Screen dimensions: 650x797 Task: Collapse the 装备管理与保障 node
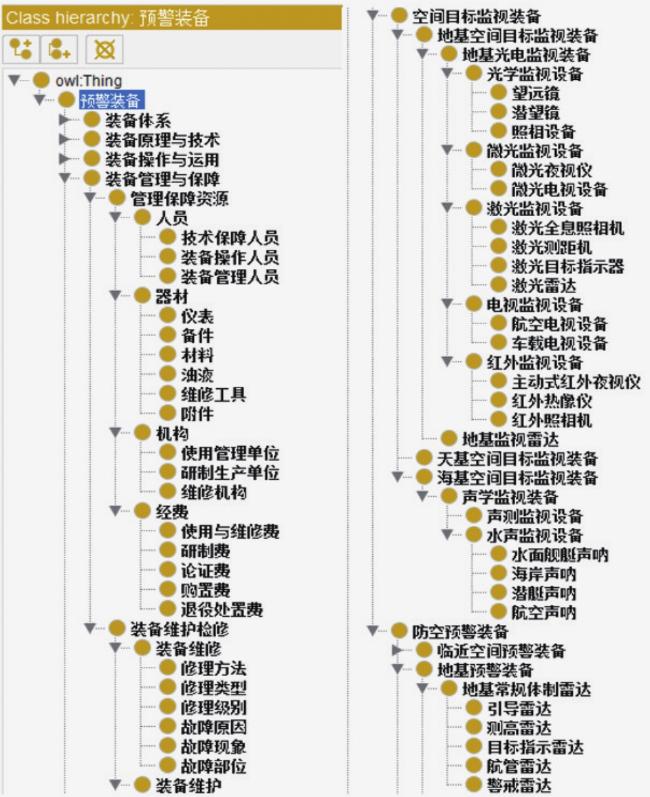click(65, 179)
